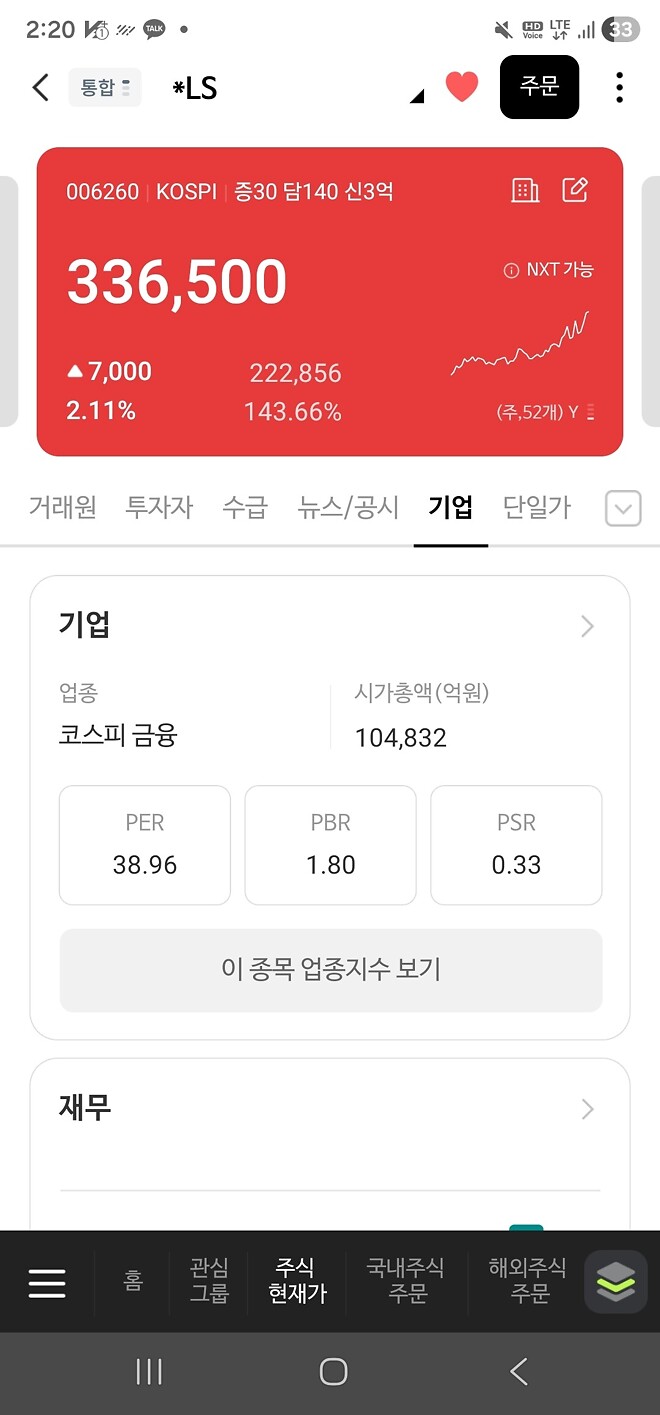
Task: Toggle the heart favorite icon
Action: tap(462, 87)
